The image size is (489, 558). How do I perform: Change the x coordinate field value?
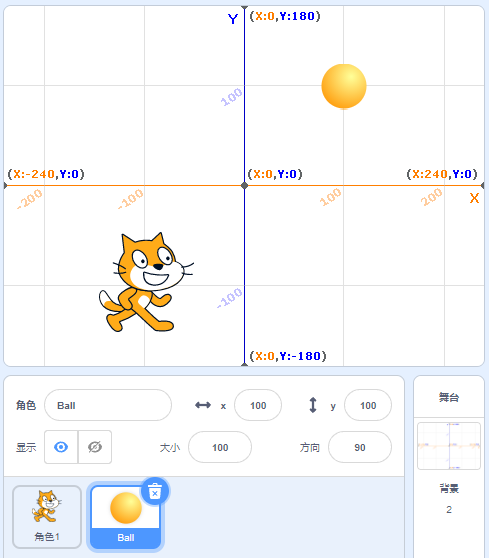[258, 405]
